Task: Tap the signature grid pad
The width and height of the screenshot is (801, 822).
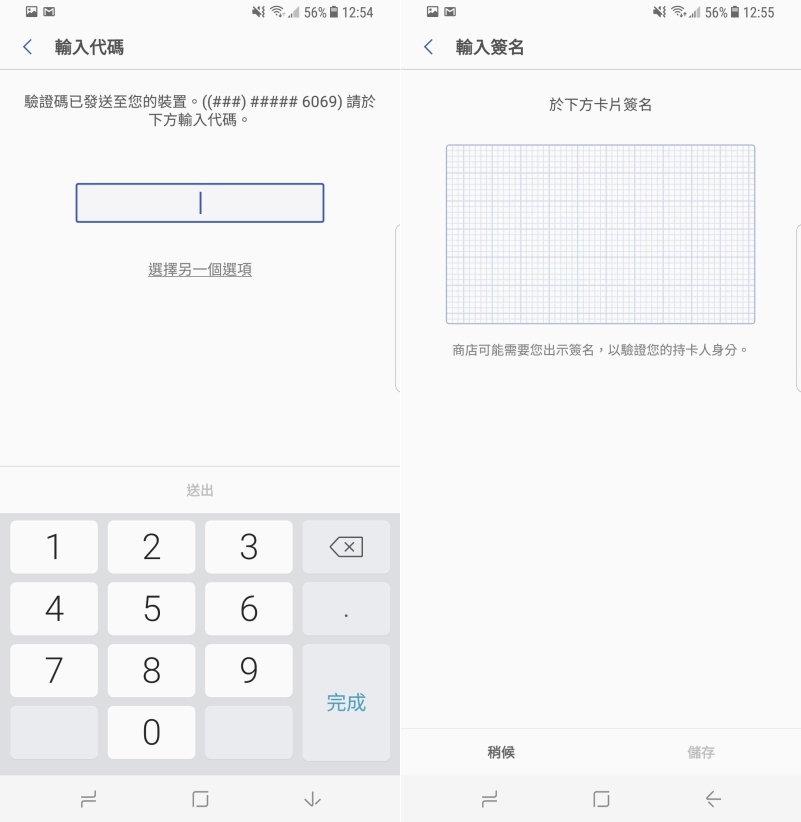Action: (600, 235)
